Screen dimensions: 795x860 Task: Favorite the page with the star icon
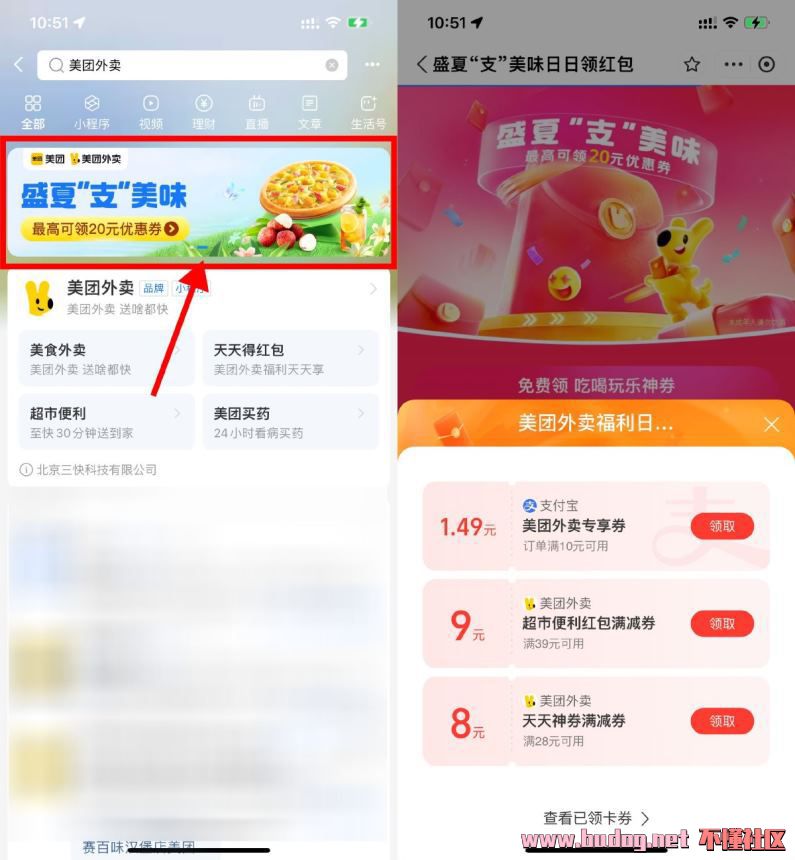[x=691, y=64]
